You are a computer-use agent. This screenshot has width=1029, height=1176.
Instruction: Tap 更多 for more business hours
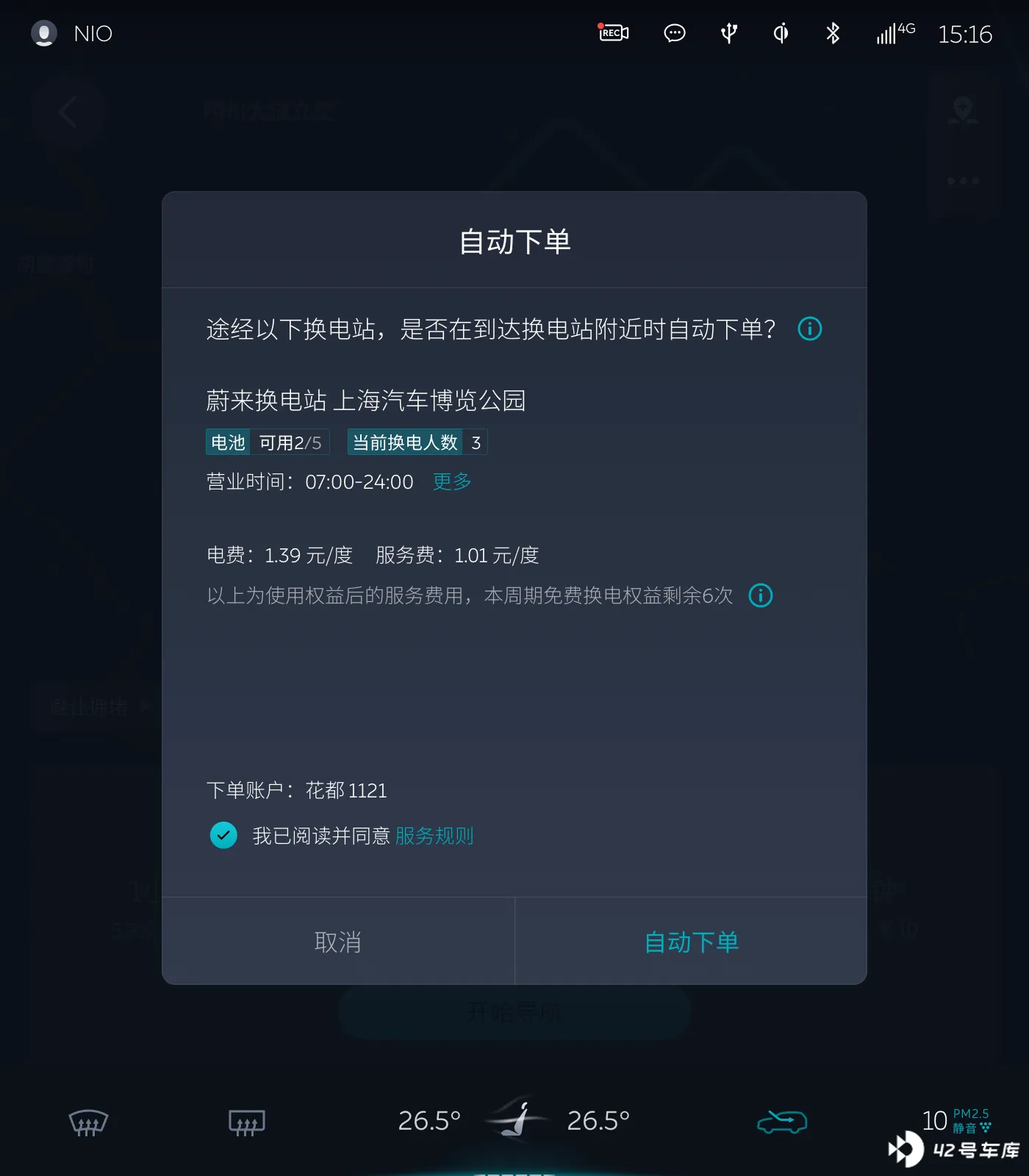451,481
